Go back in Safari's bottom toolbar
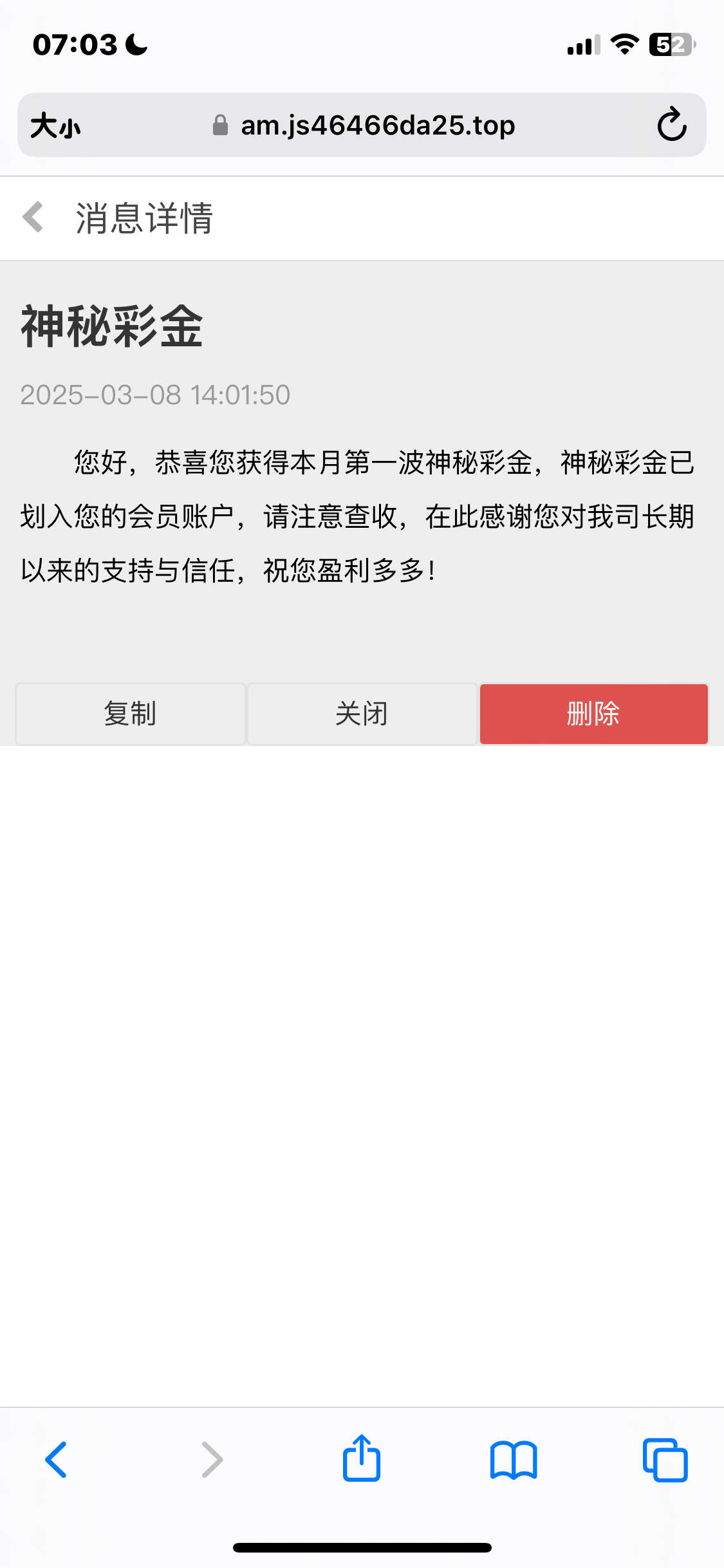The image size is (724, 1568). pyautogui.click(x=56, y=1460)
